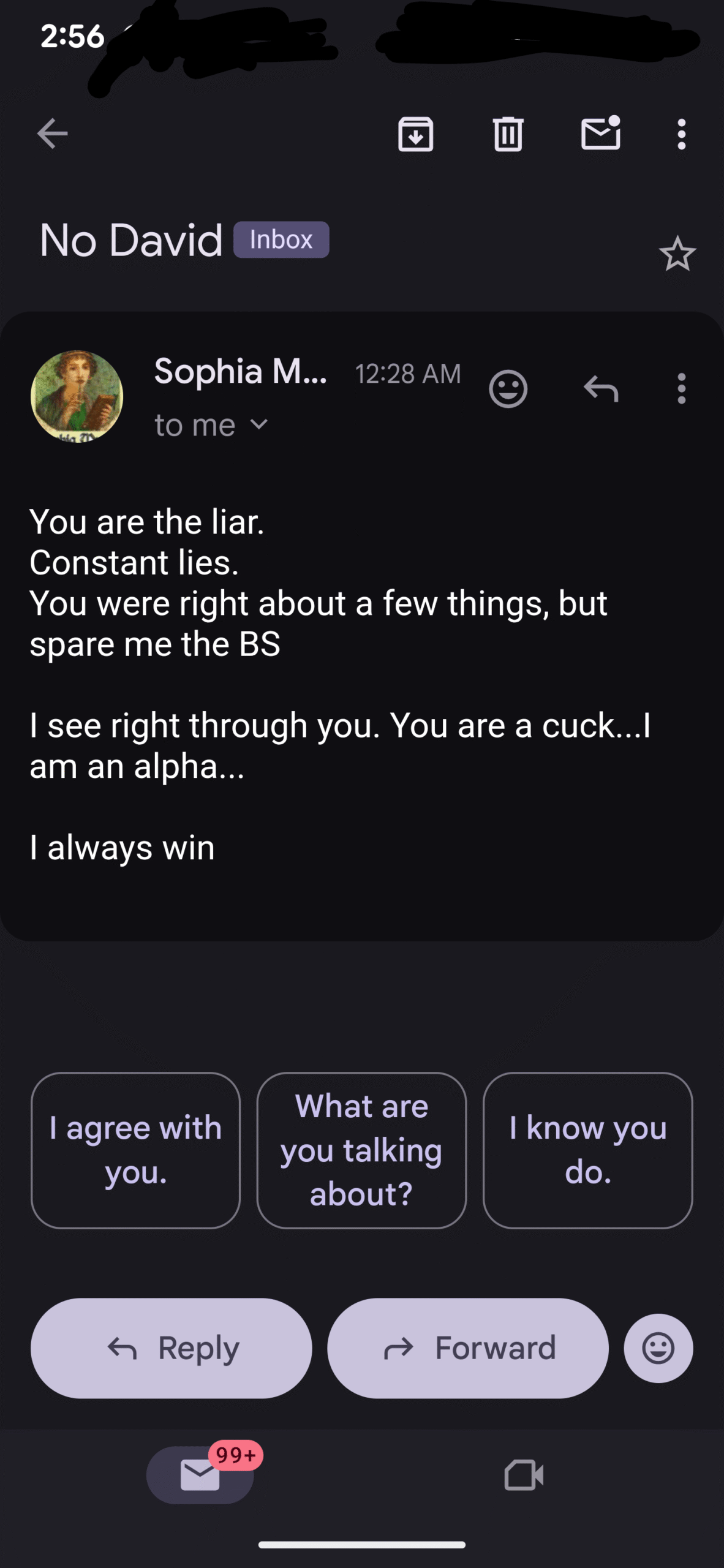Open the message options beside reply arrow
This screenshot has width=724, height=1568.
coord(681,389)
